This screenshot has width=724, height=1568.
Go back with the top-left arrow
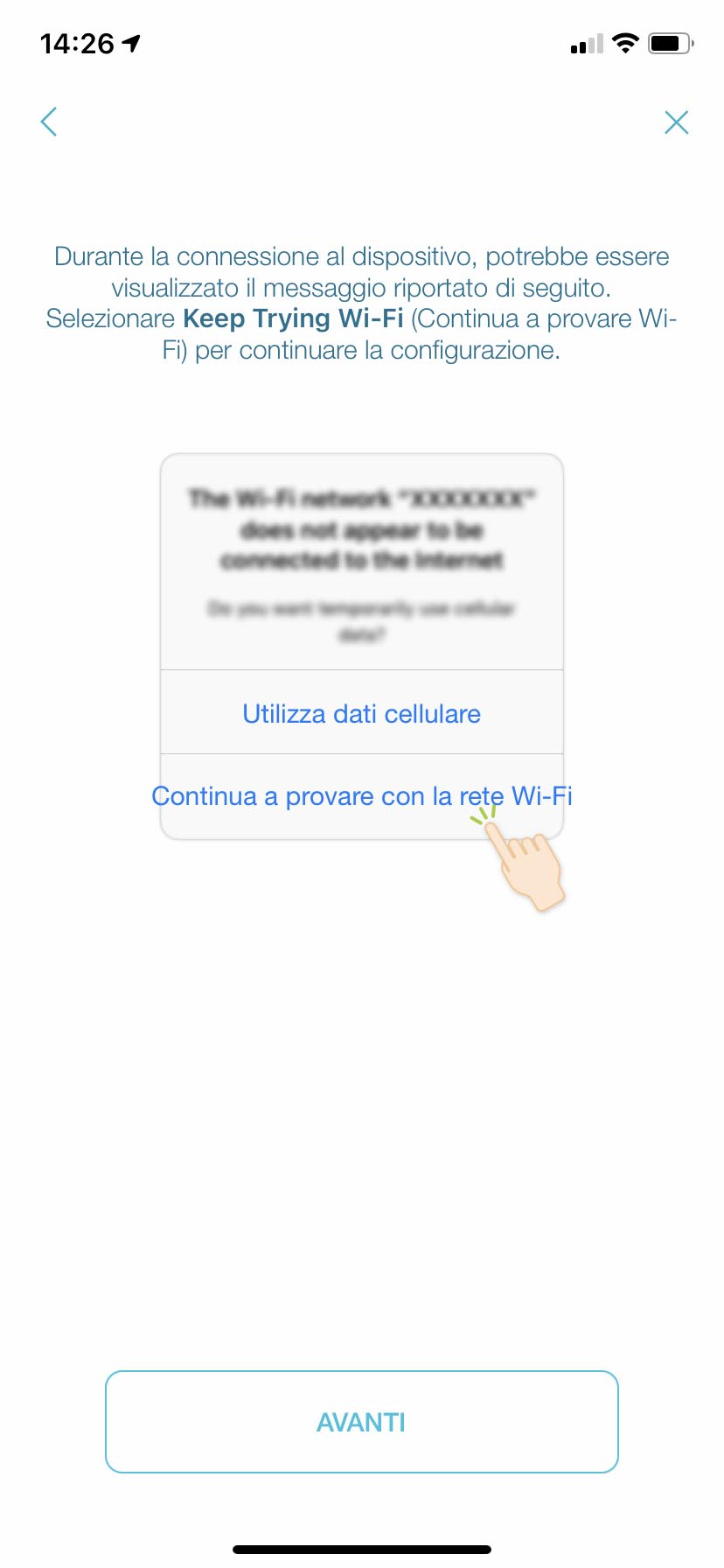(x=49, y=122)
